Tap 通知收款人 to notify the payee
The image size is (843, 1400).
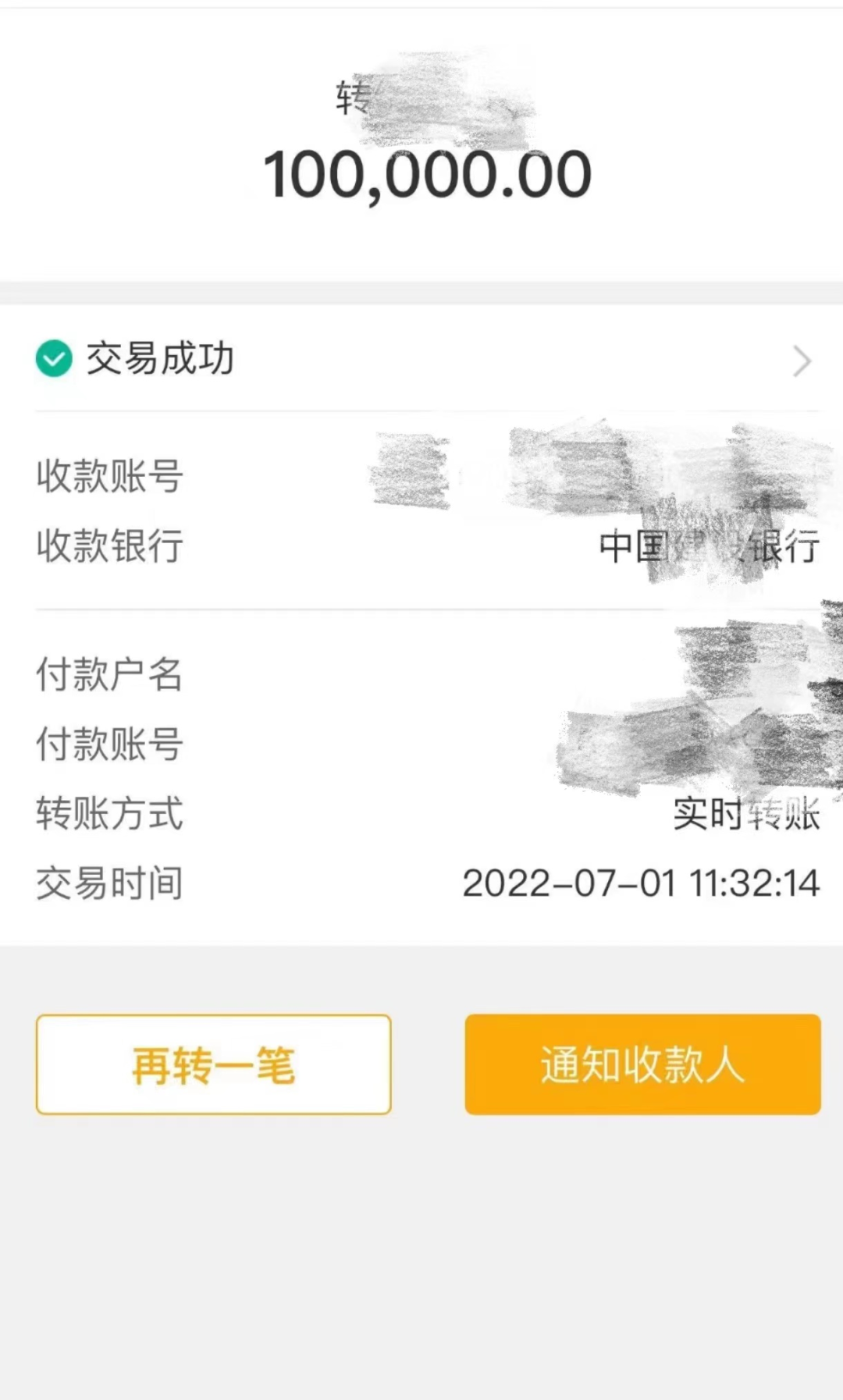click(642, 1064)
